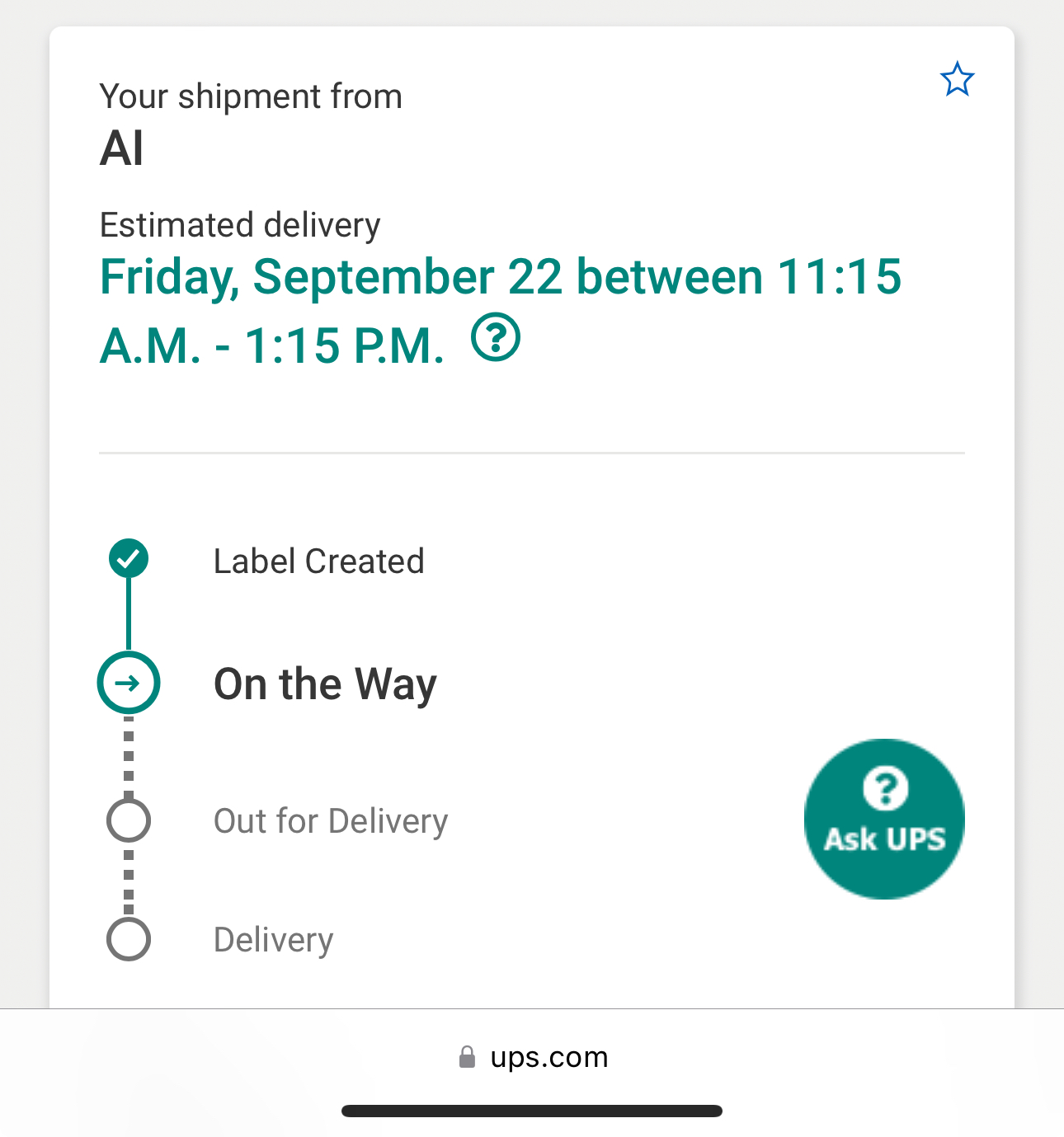Open the estimated delivery help icon
Image resolution: width=1064 pixels, height=1137 pixels.
[x=496, y=338]
